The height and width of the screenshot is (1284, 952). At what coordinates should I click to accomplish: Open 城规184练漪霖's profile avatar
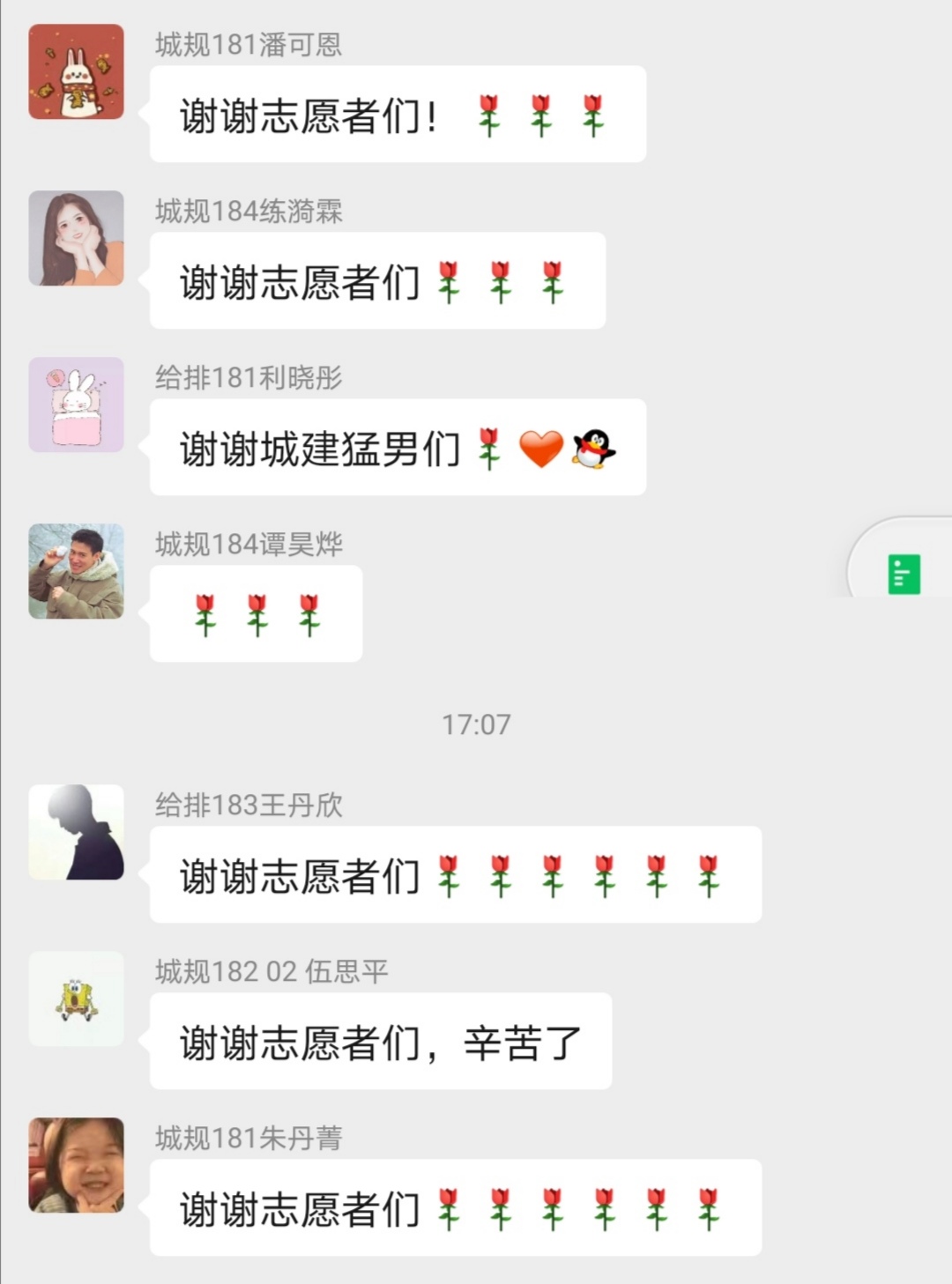[x=77, y=238]
